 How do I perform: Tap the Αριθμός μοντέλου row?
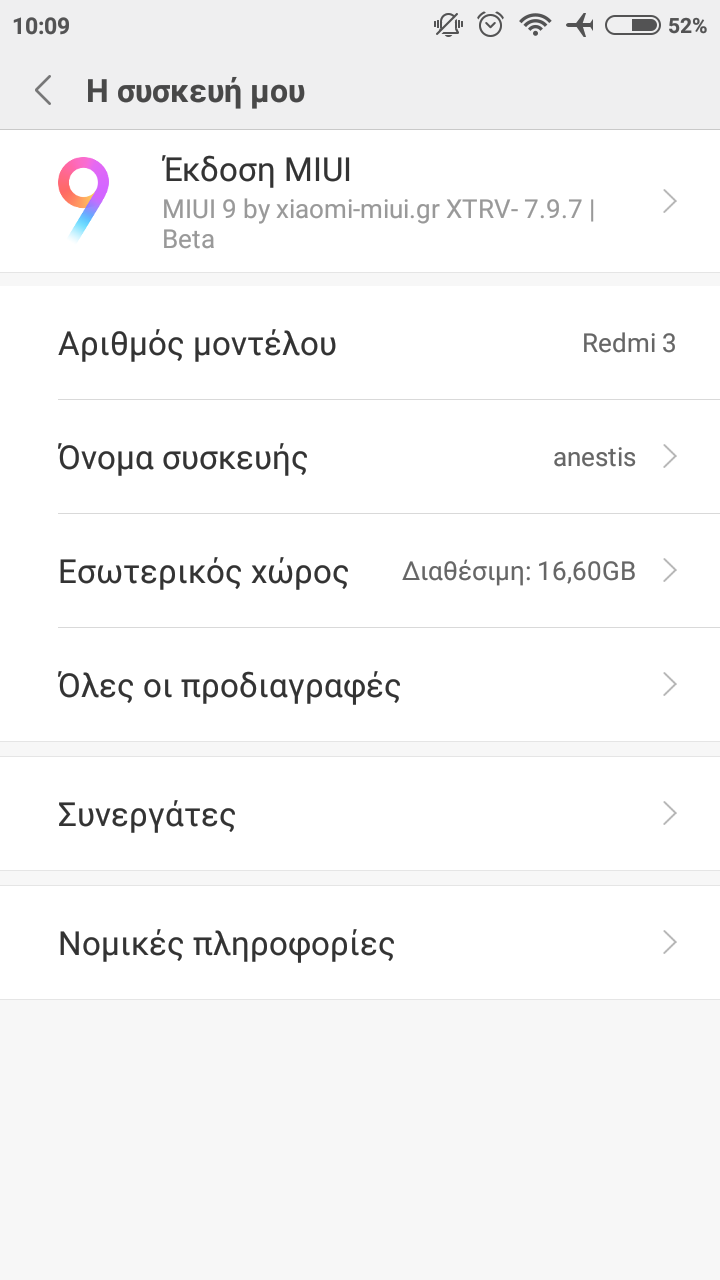(360, 344)
